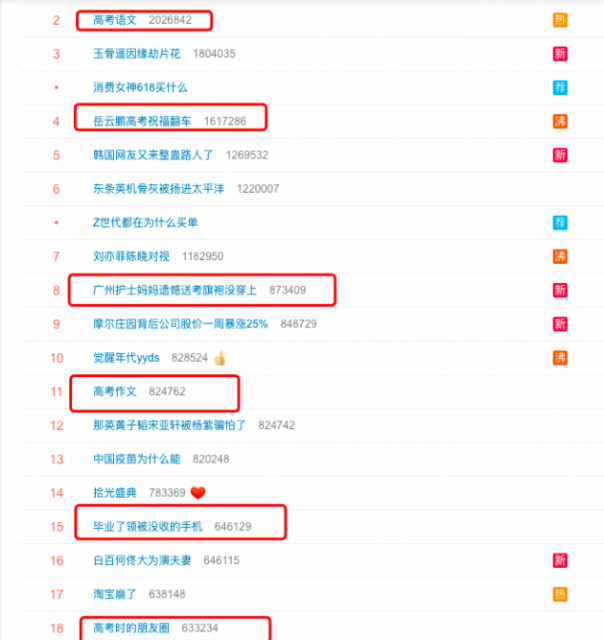This screenshot has height=640, width=604.
Task: Open the topic 觉醒年代yyds
Action: 125,358
